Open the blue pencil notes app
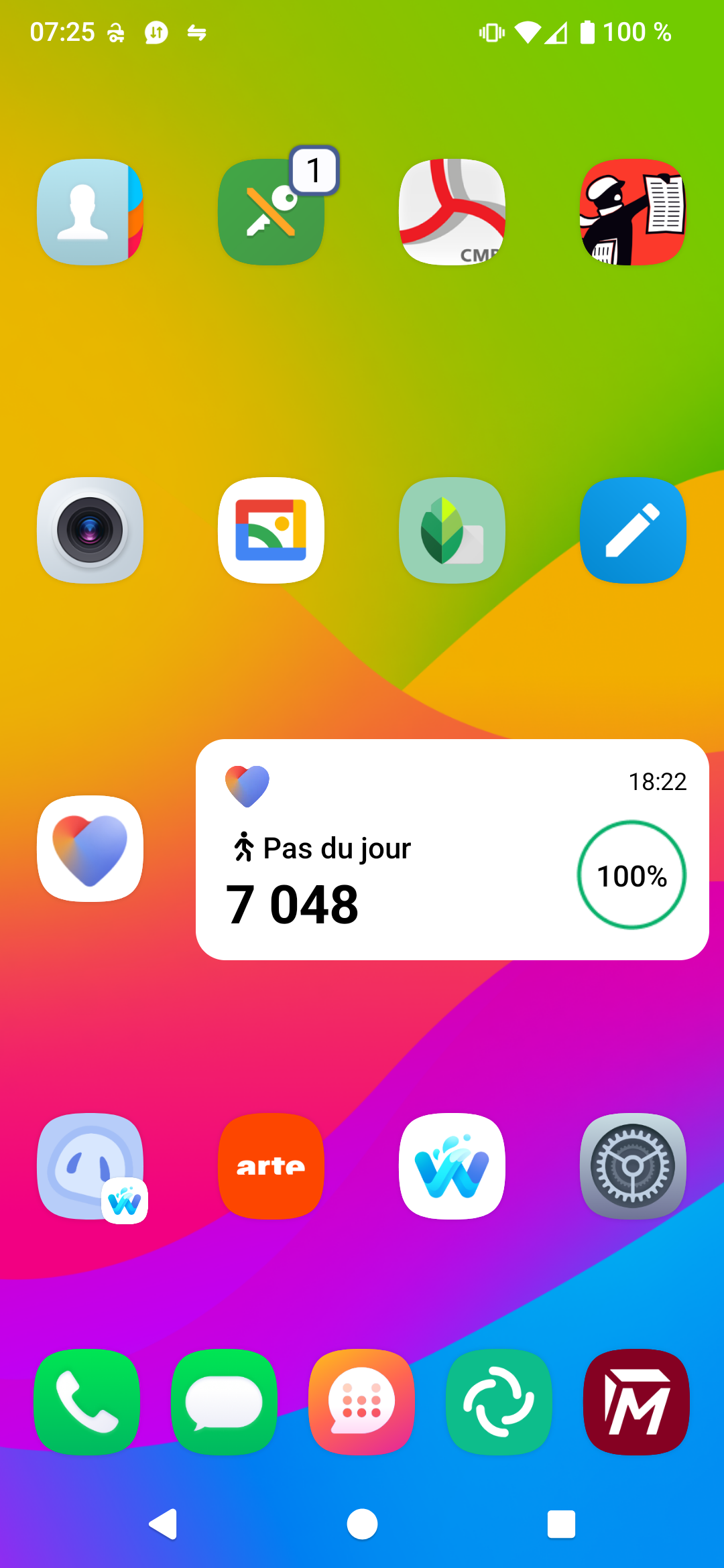 pos(633,530)
